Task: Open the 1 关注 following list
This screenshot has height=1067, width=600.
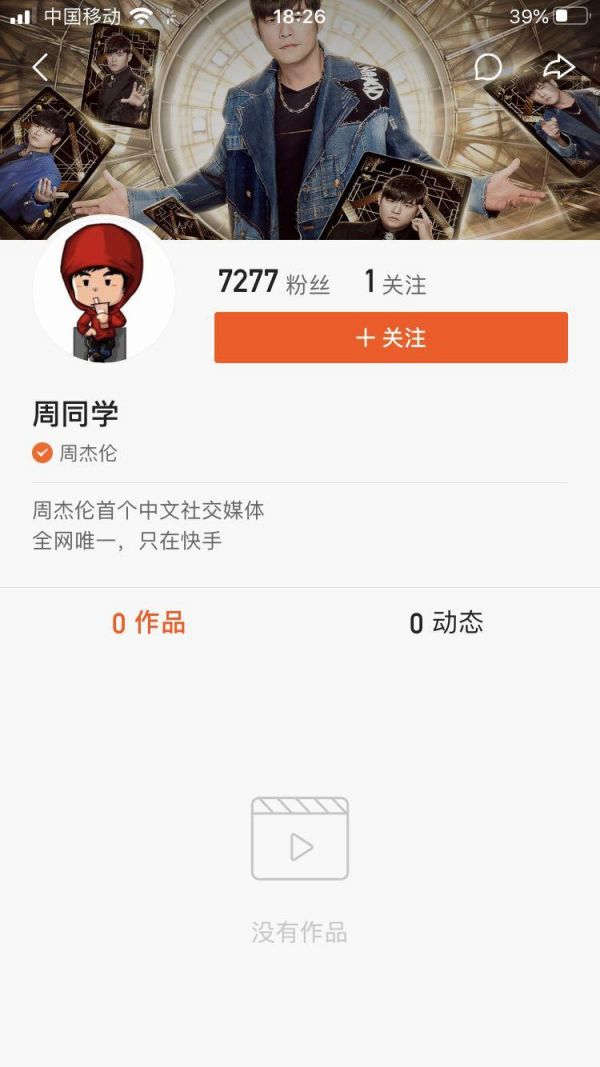Action: [x=395, y=283]
